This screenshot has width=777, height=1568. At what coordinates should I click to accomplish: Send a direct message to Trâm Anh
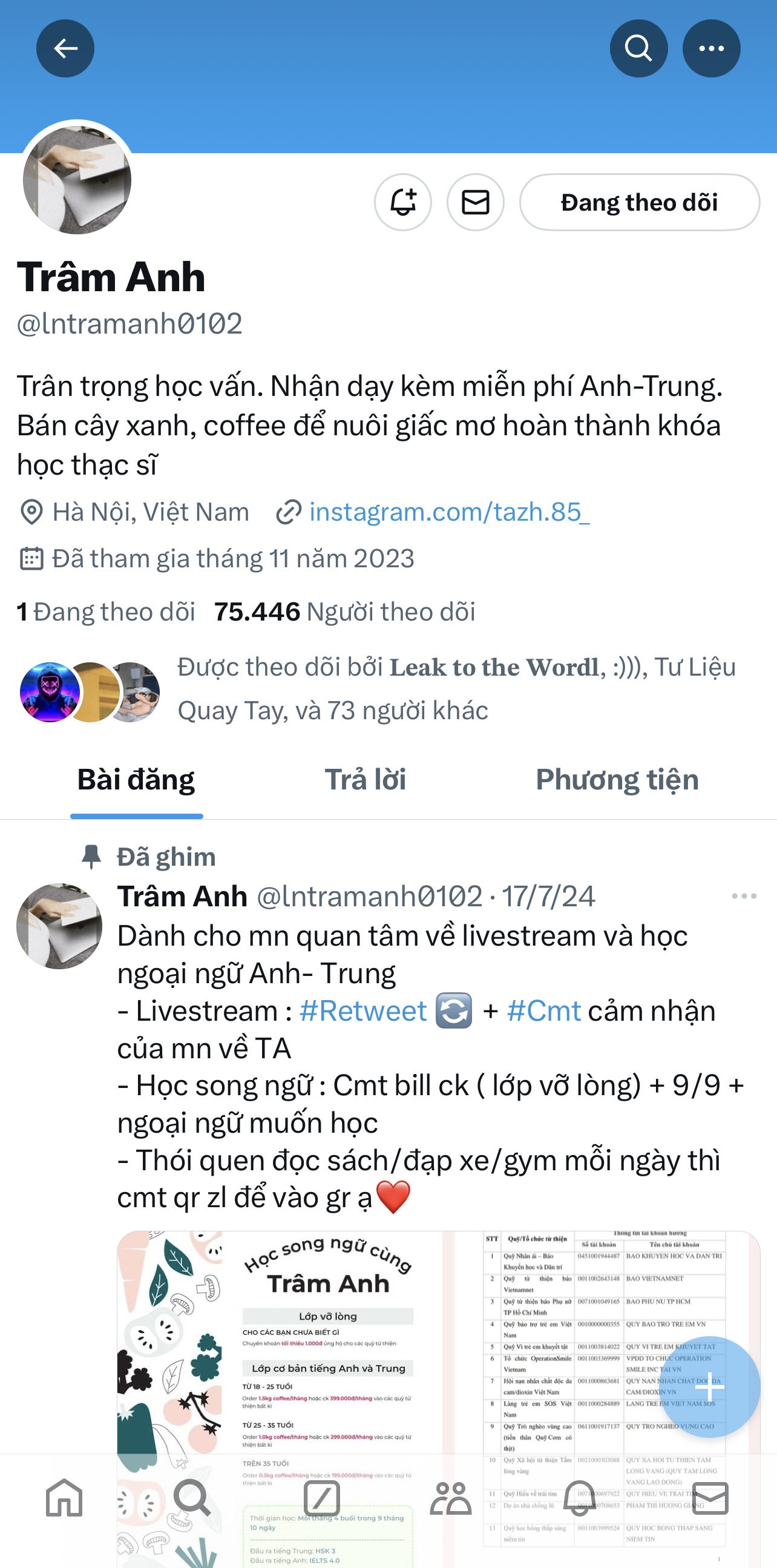tap(475, 202)
